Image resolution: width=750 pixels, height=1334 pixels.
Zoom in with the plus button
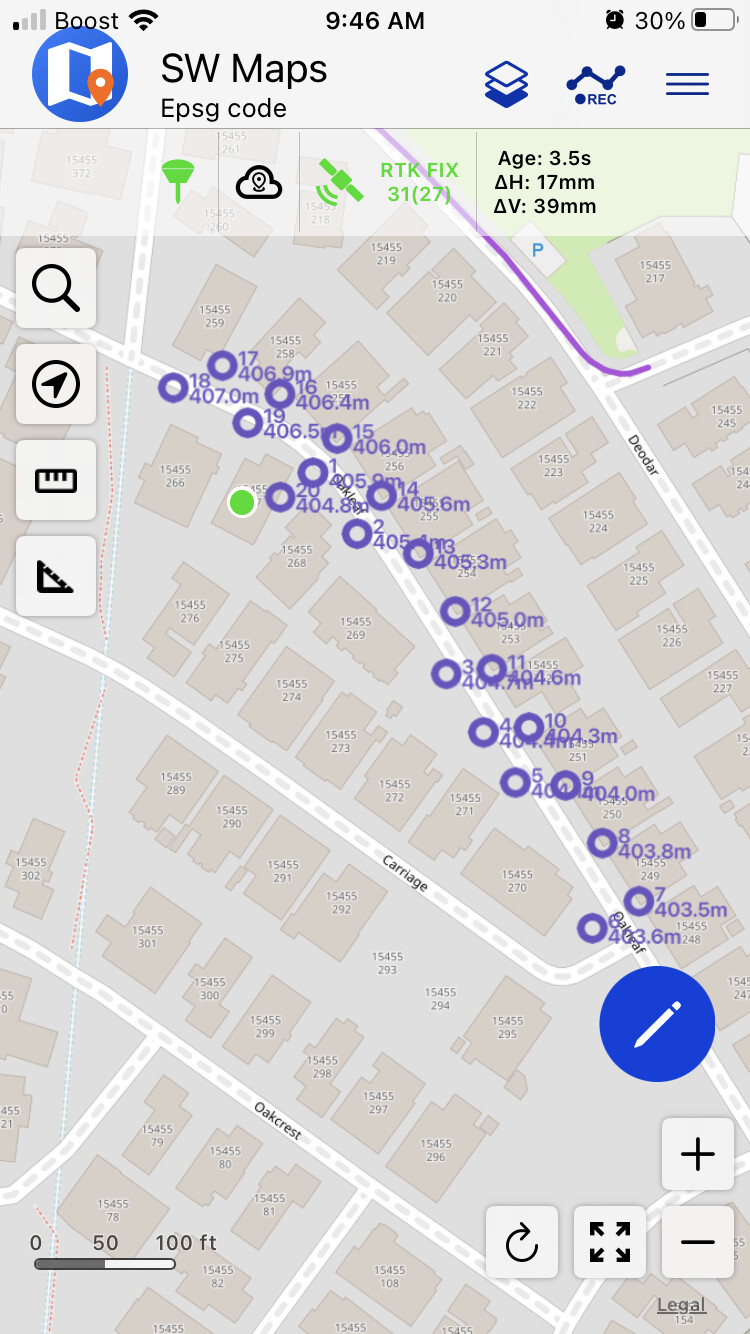[x=697, y=1154]
